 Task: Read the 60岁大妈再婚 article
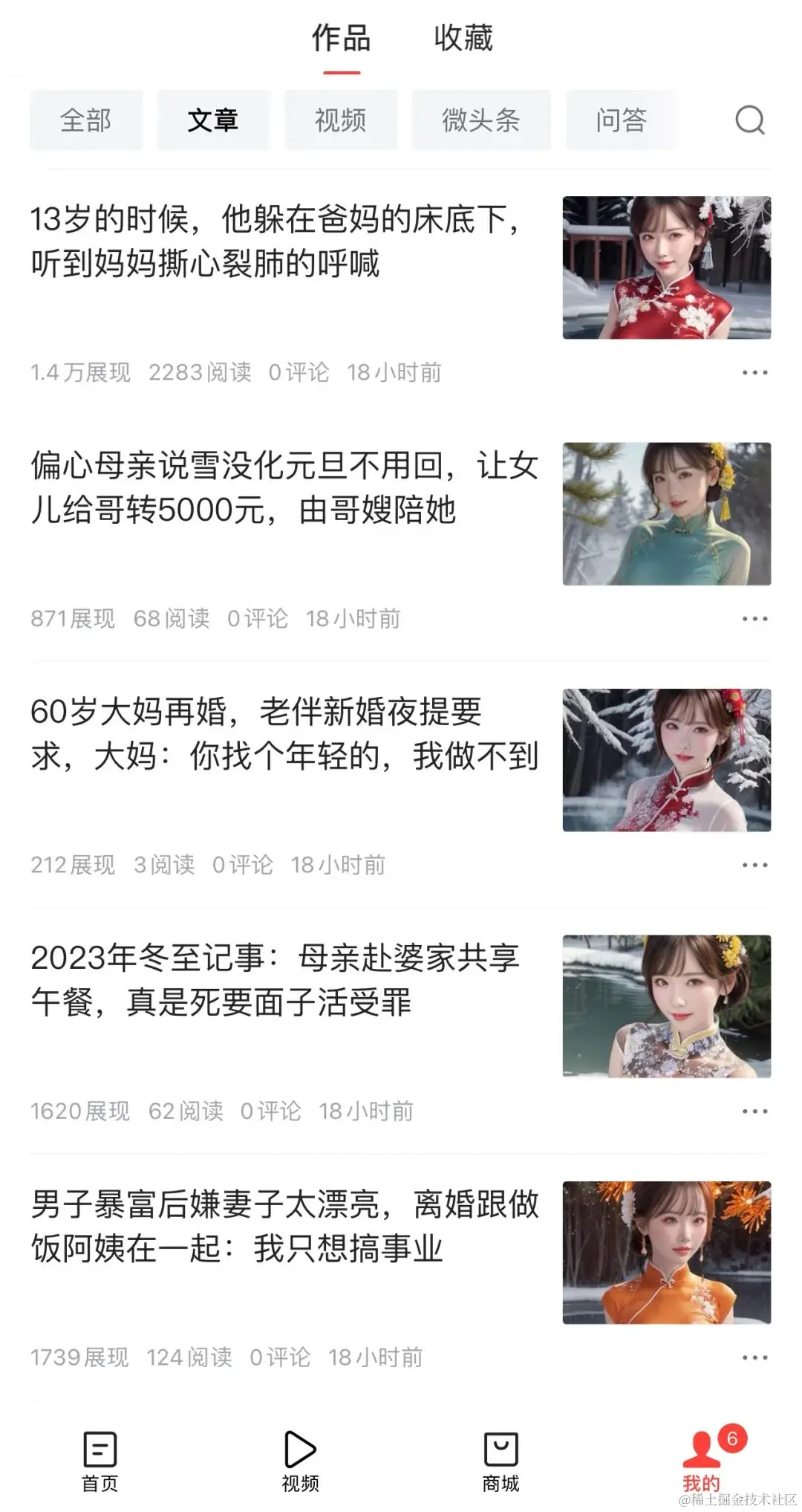click(x=282, y=734)
